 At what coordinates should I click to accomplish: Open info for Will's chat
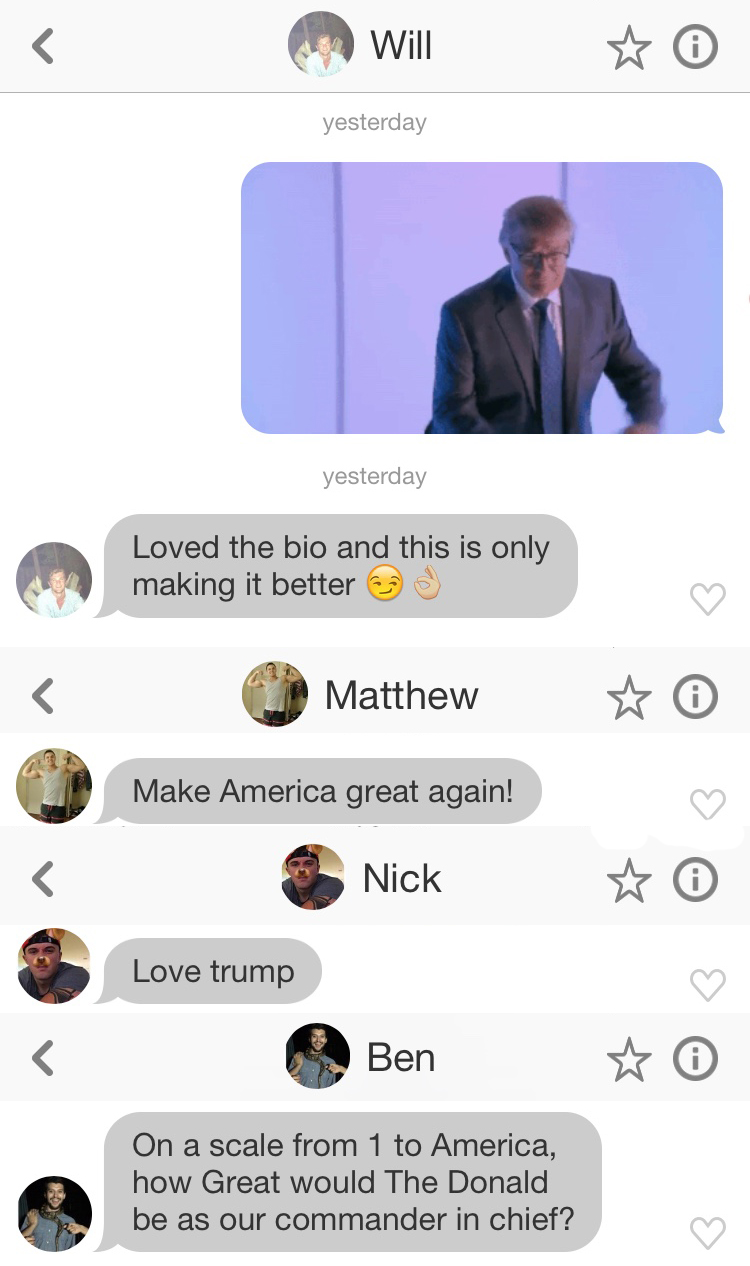(695, 46)
